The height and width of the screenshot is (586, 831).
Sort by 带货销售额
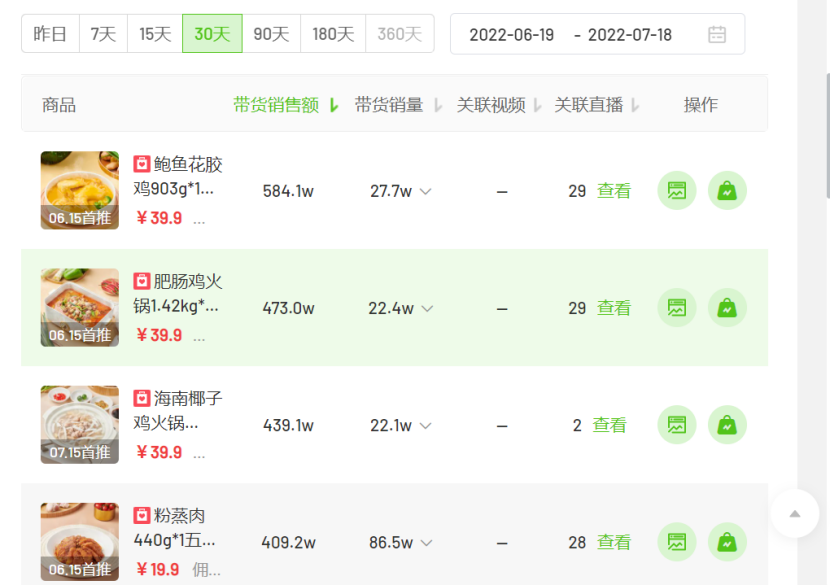click(x=286, y=105)
